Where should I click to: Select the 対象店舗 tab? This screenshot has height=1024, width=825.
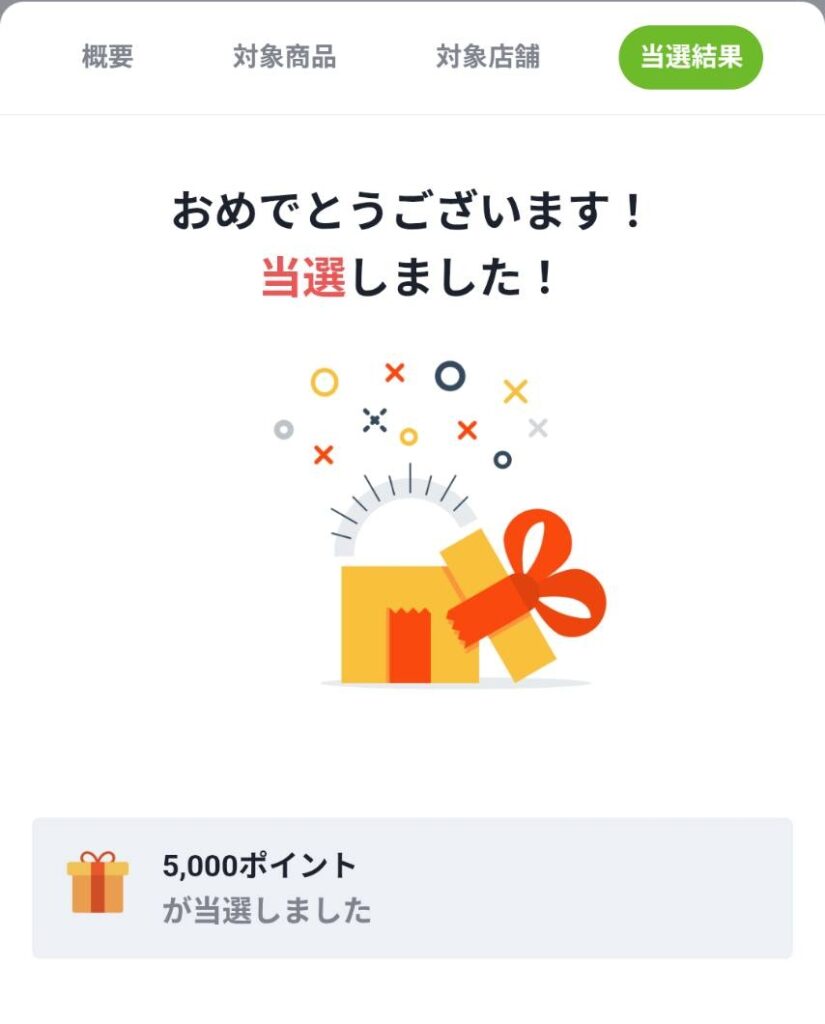pyautogui.click(x=487, y=57)
